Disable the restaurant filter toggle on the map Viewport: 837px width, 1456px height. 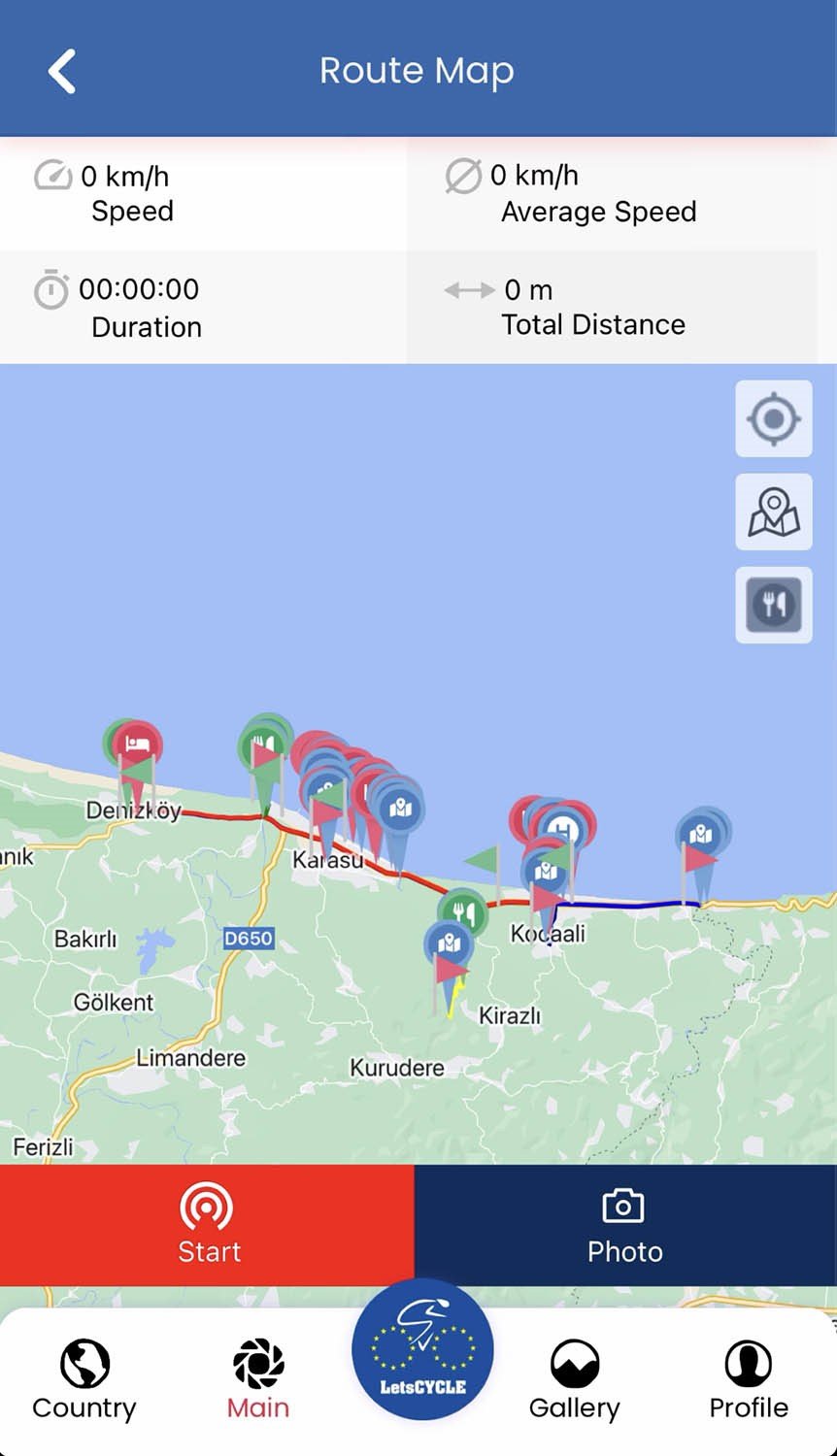(x=773, y=604)
